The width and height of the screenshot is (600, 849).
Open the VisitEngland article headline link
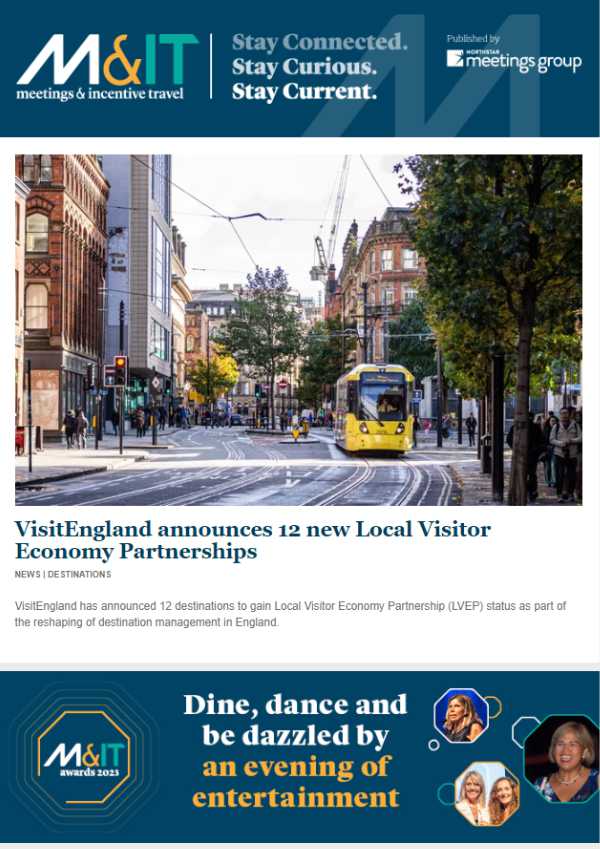[253, 540]
